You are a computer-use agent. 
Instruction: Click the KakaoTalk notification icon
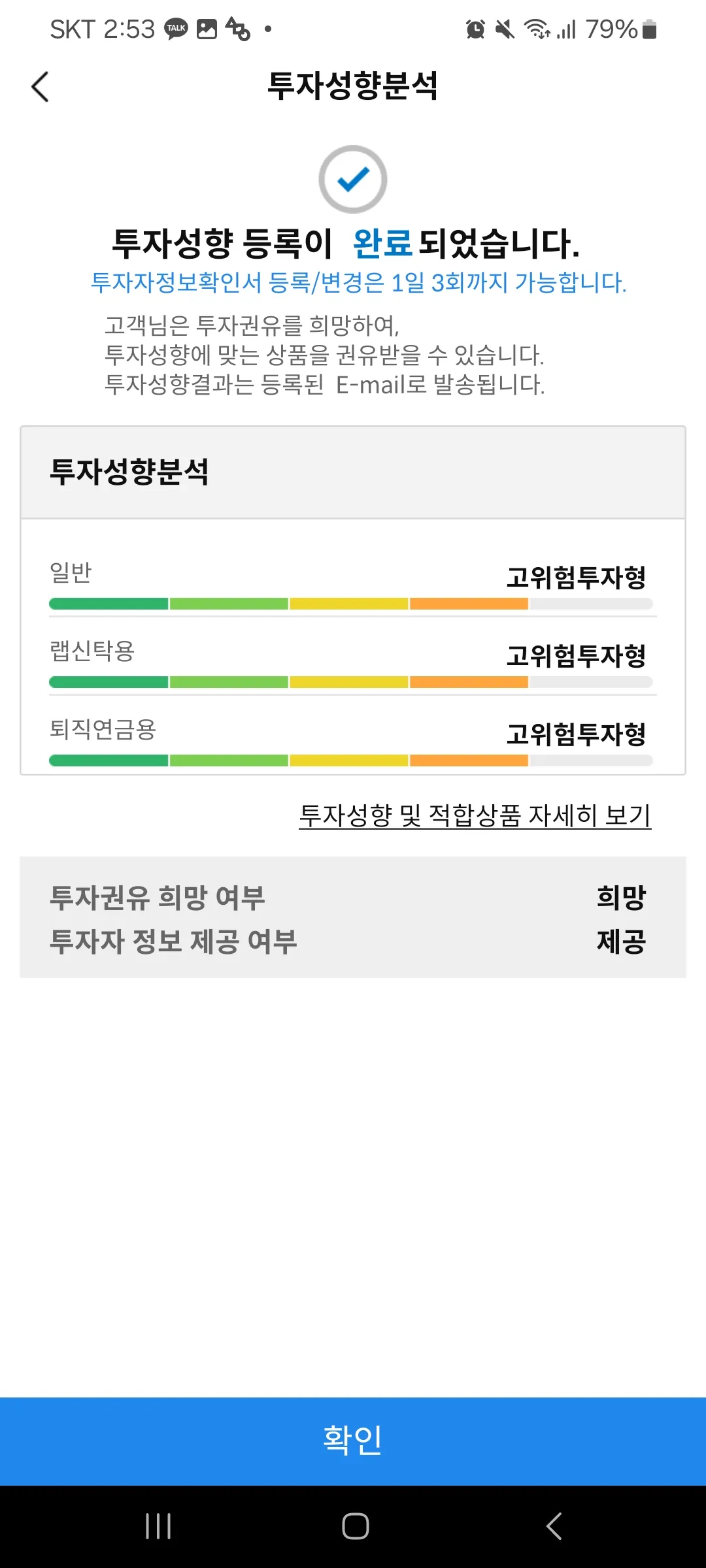(x=175, y=29)
